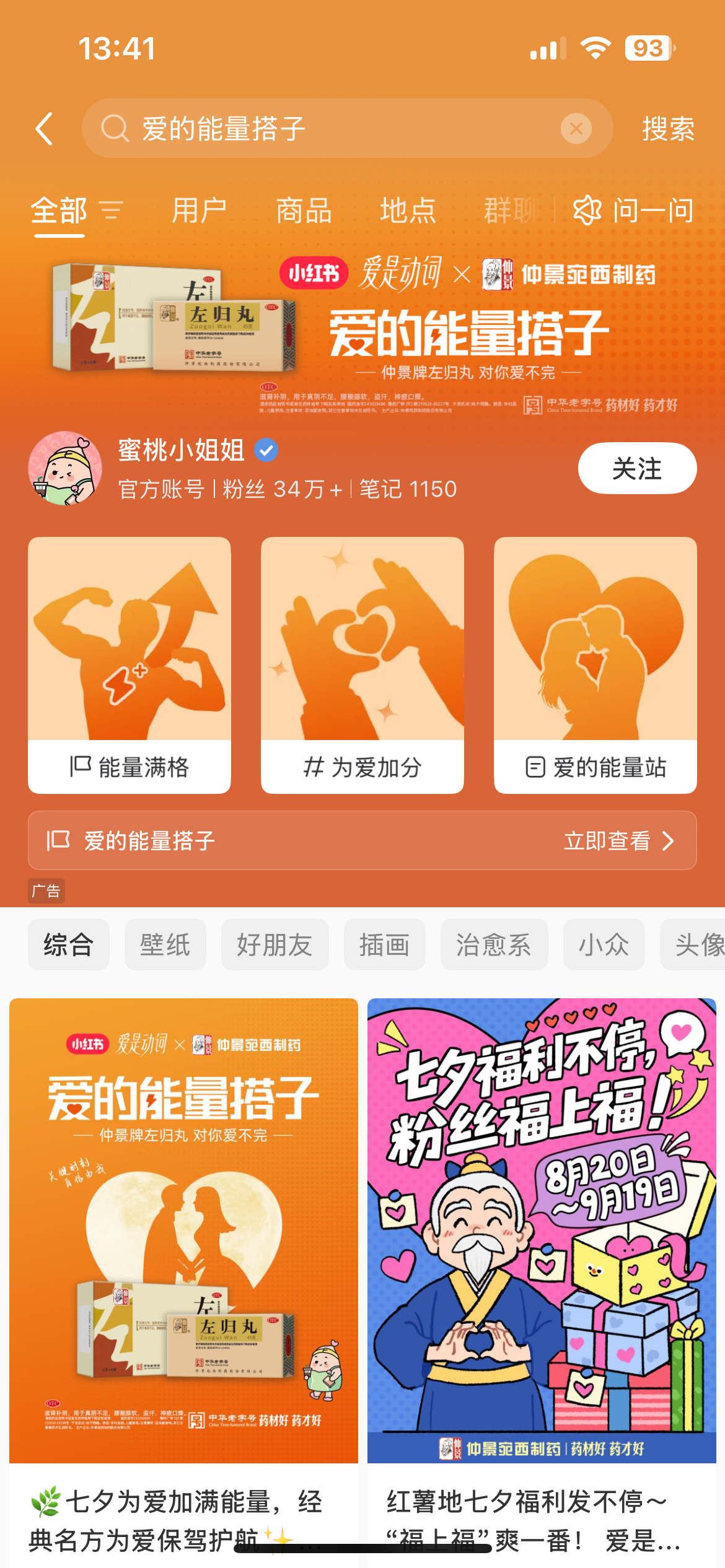Switch to the 商品 tab

[x=304, y=211]
